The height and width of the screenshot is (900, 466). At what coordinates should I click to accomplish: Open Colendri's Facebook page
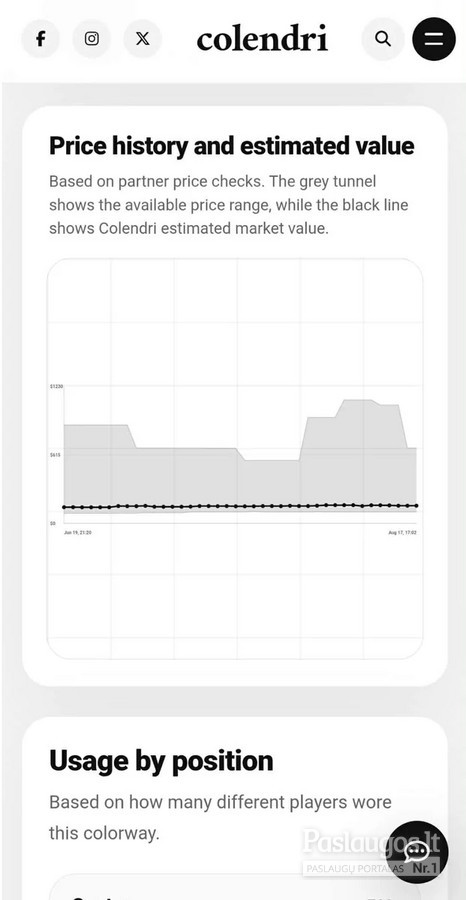40,38
